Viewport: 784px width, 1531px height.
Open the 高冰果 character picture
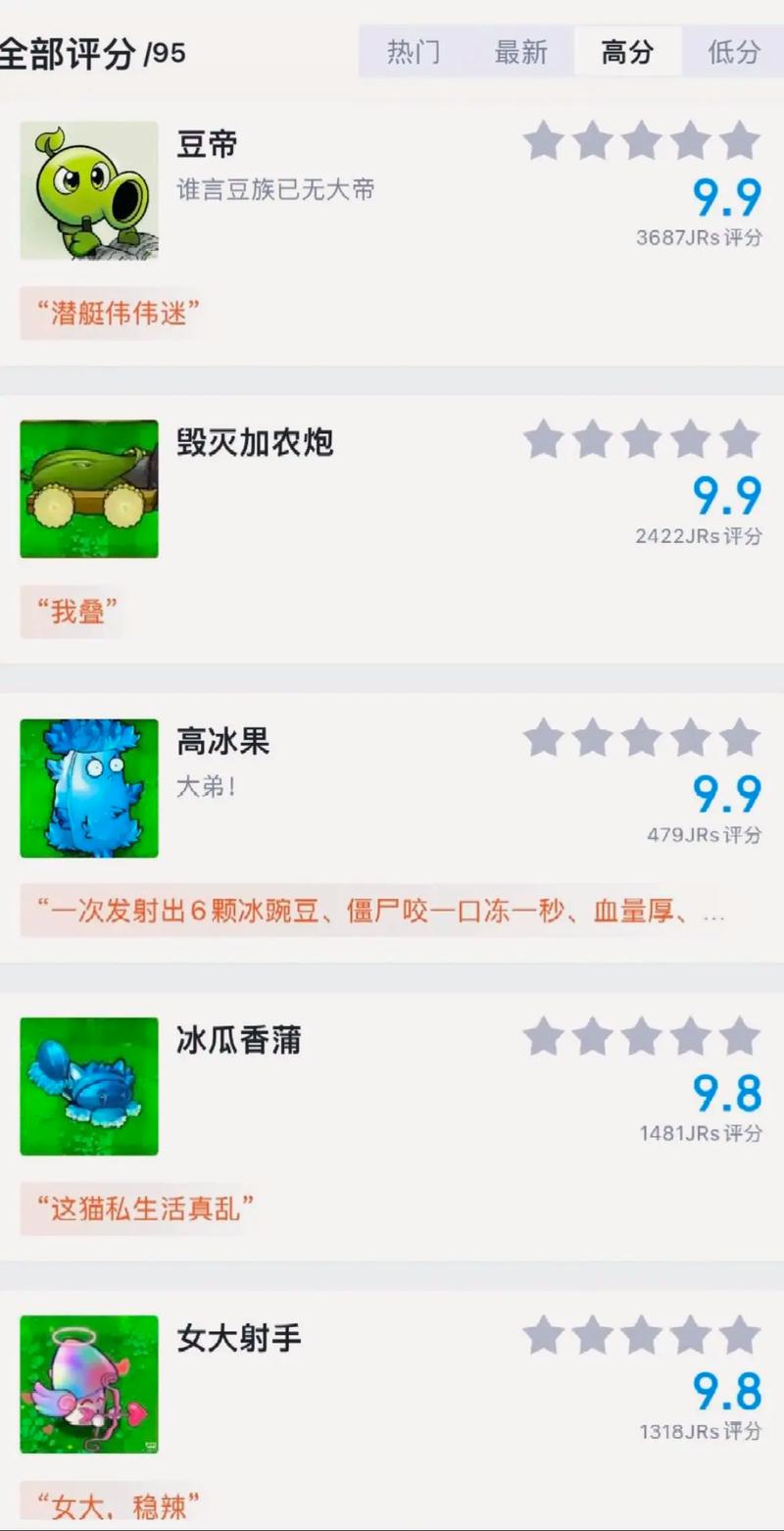click(x=88, y=788)
